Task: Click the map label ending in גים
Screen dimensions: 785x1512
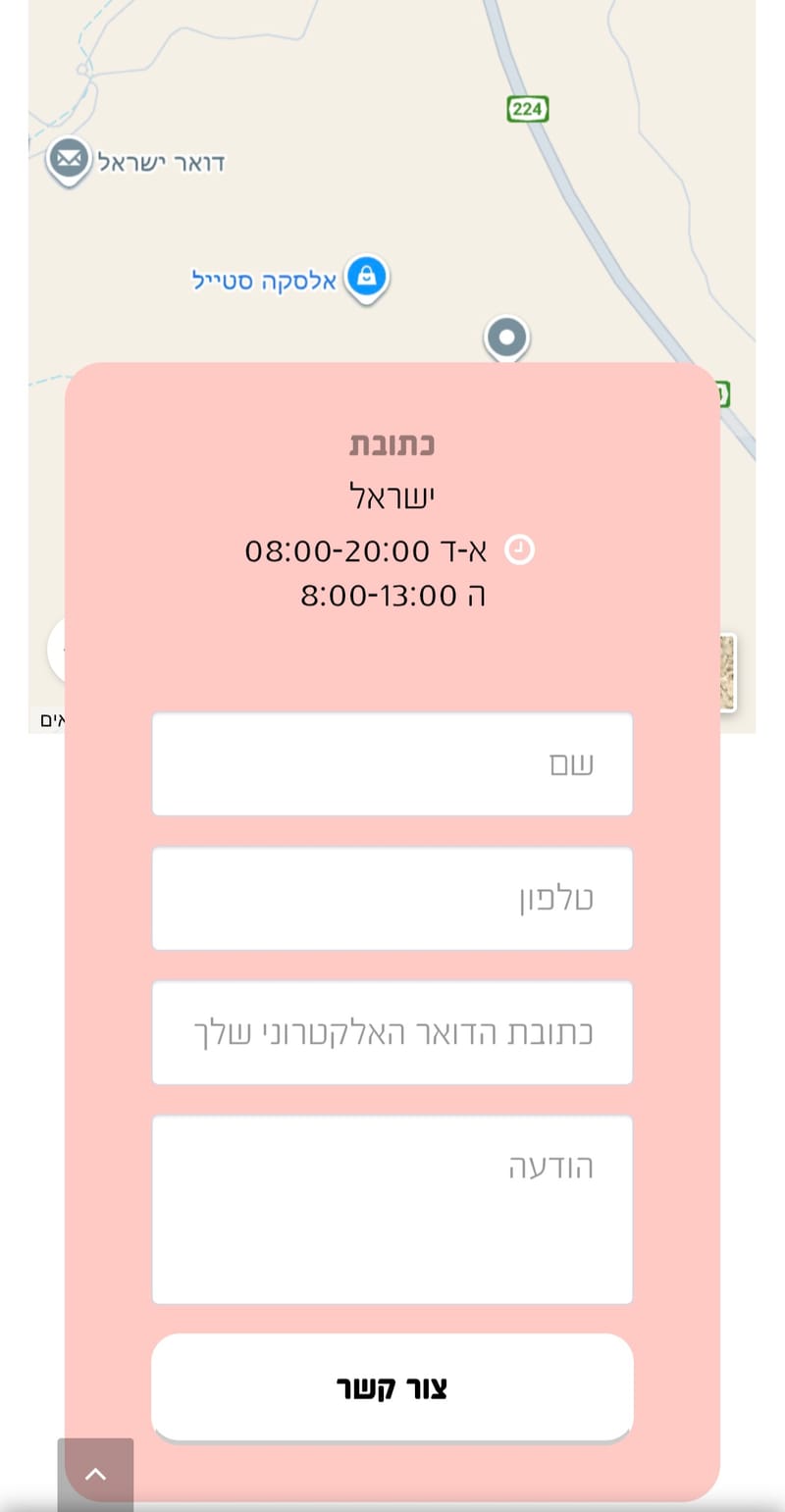Action: [49, 721]
